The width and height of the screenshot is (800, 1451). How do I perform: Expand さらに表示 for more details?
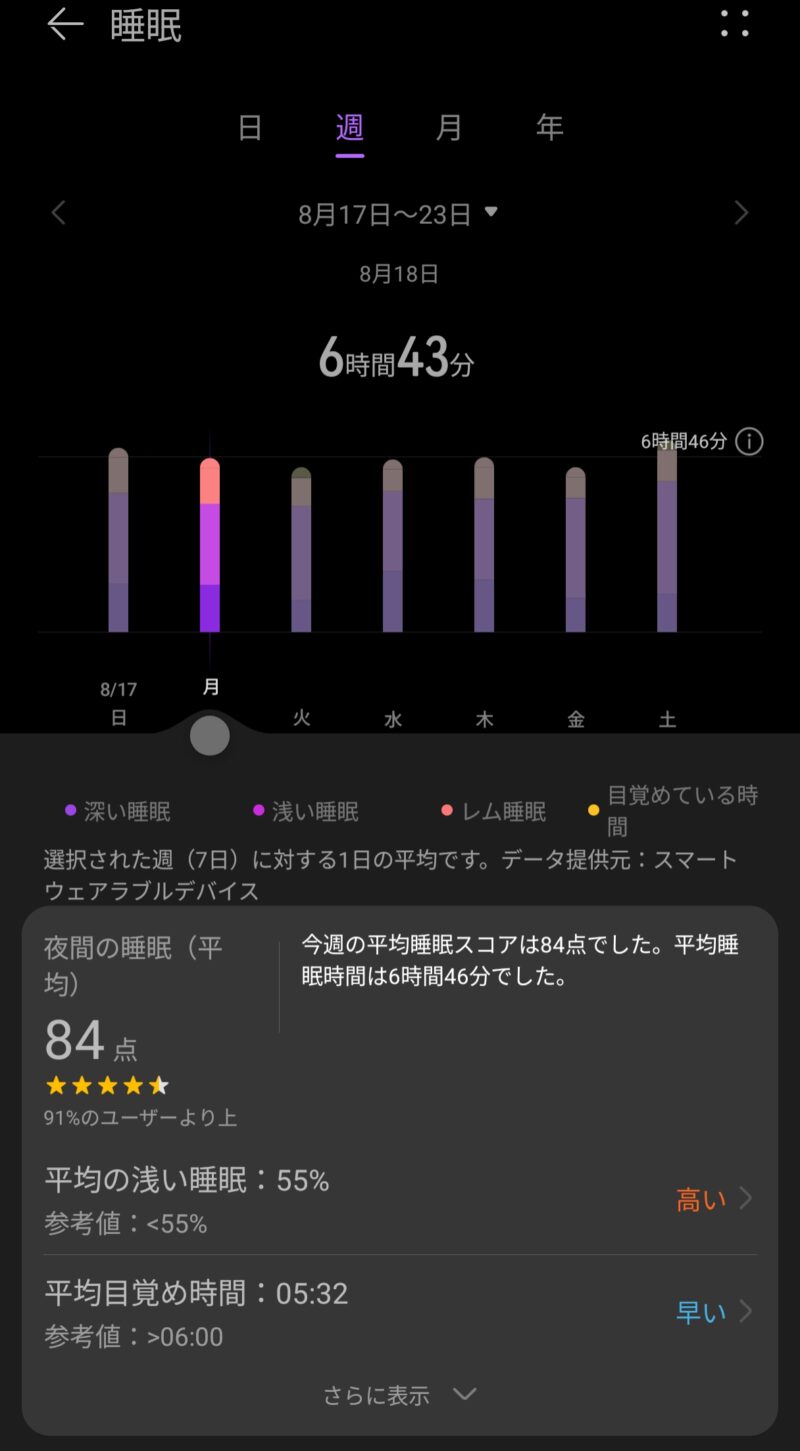click(400, 1395)
